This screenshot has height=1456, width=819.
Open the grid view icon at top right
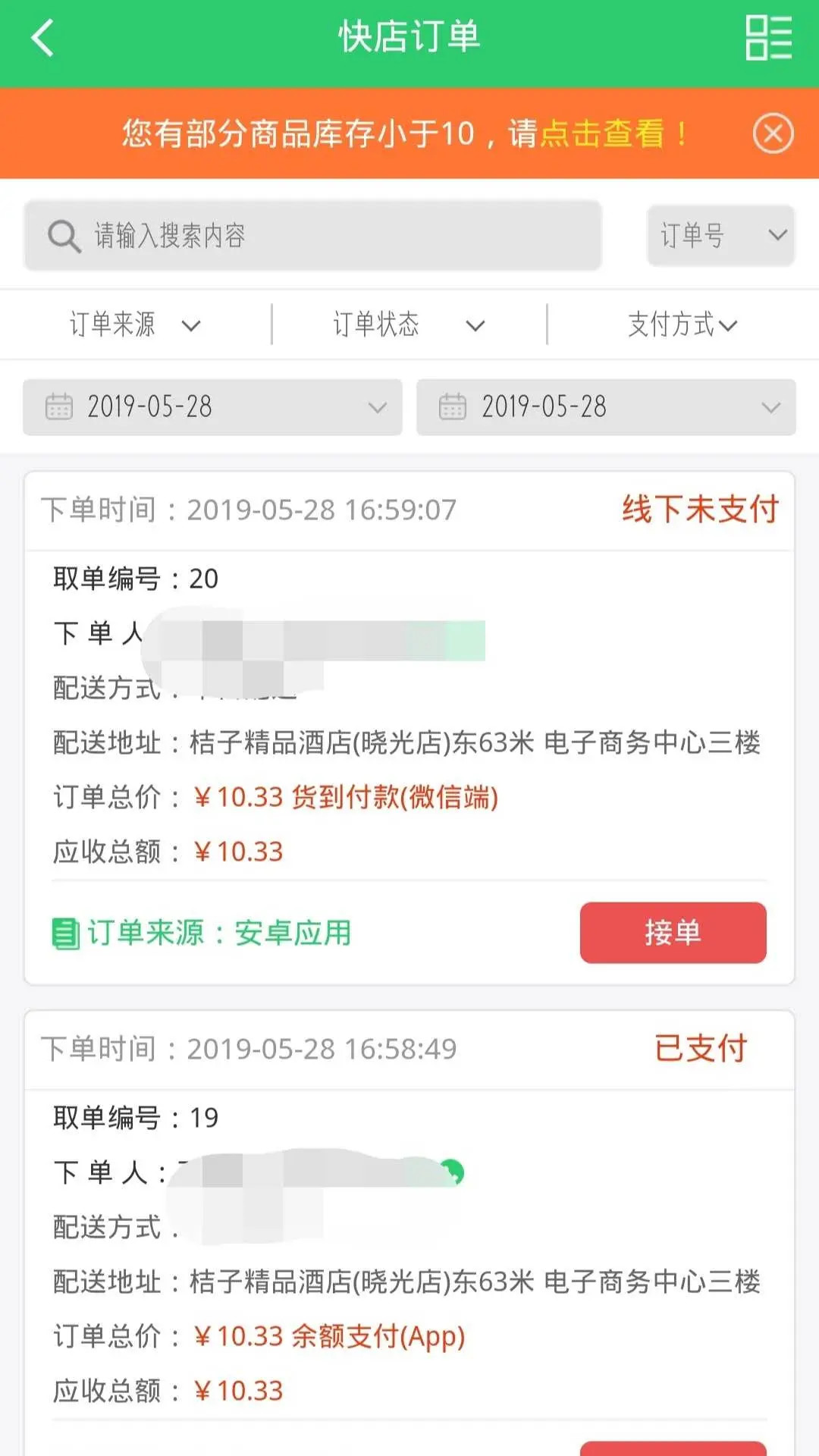click(767, 38)
